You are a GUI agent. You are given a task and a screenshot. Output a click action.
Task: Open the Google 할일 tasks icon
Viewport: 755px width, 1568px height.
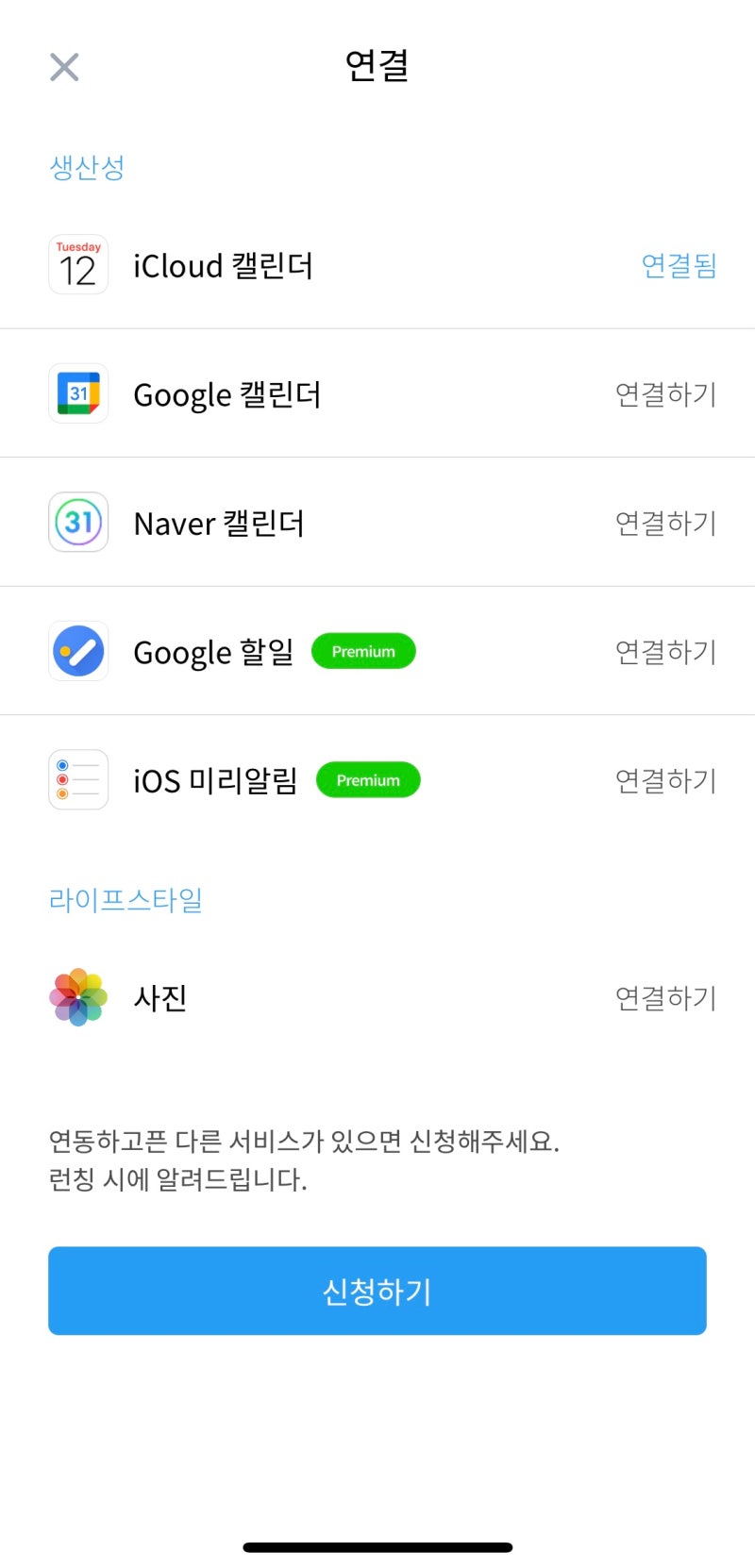coord(77,651)
